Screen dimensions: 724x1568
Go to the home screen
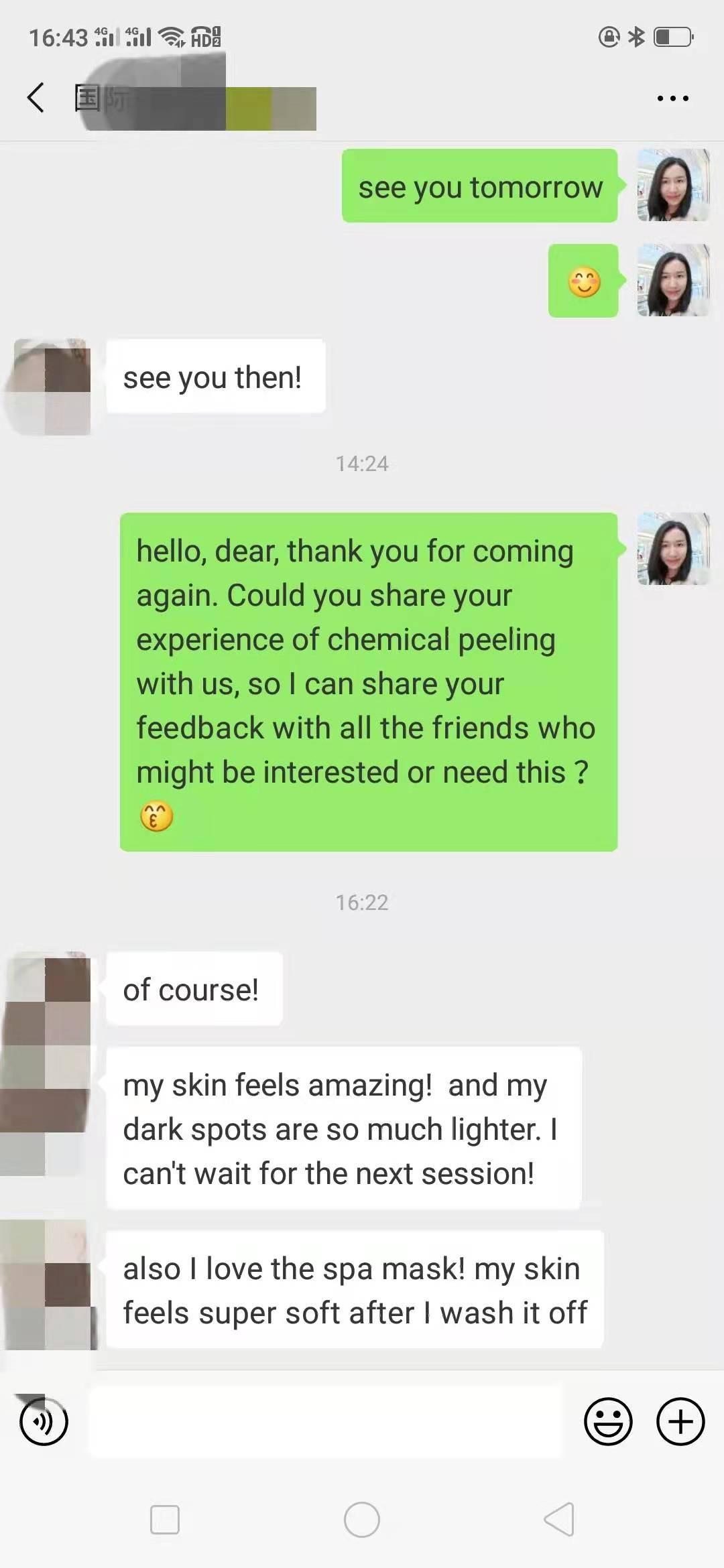362,1519
